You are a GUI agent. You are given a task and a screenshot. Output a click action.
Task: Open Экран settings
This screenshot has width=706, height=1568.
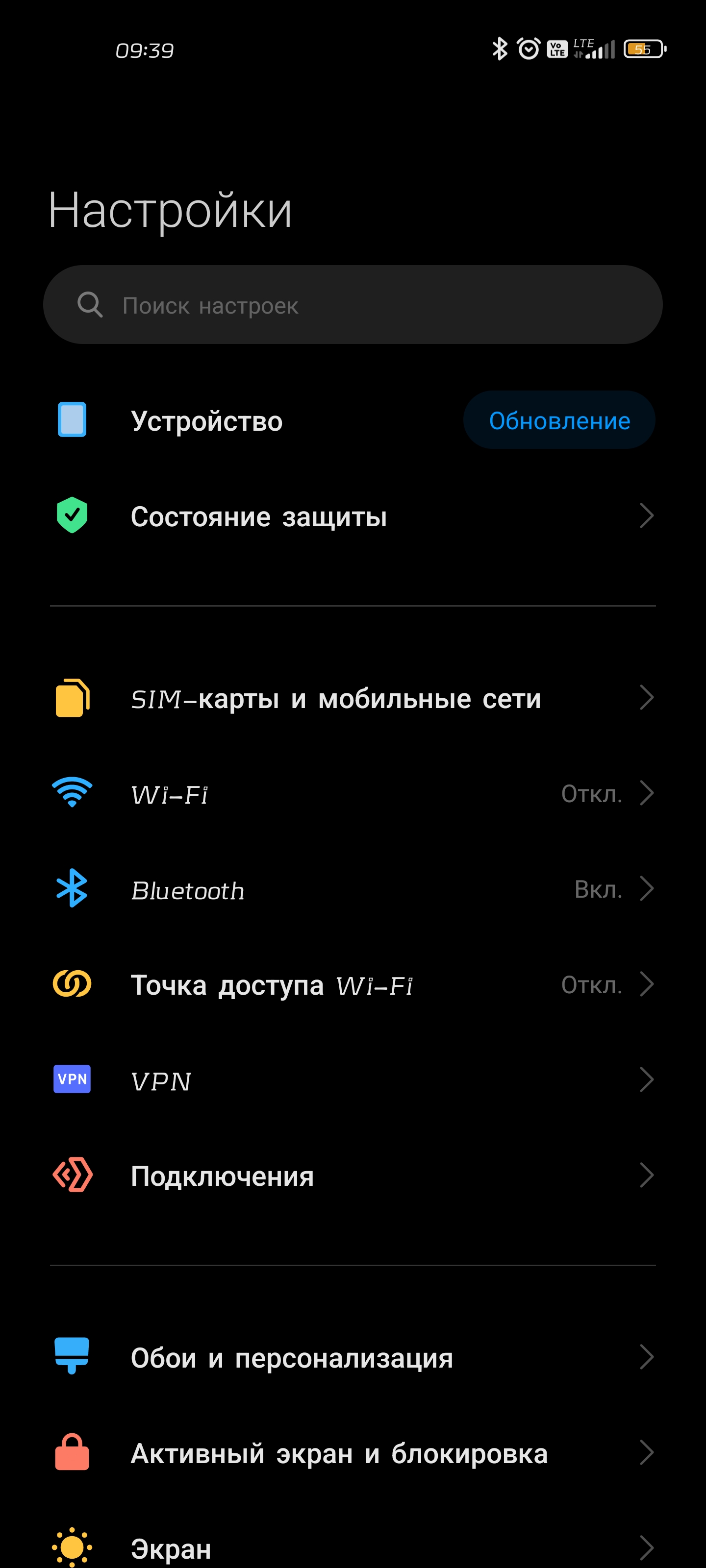pyautogui.click(x=353, y=1546)
